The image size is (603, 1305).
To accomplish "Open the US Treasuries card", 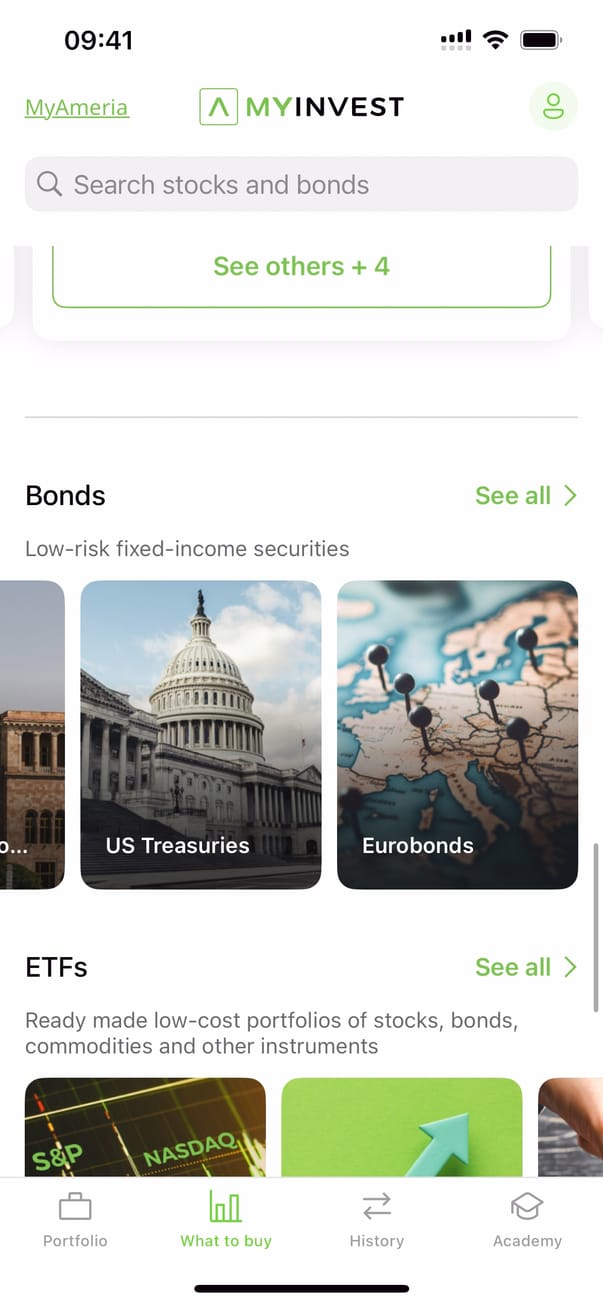I will pyautogui.click(x=201, y=735).
